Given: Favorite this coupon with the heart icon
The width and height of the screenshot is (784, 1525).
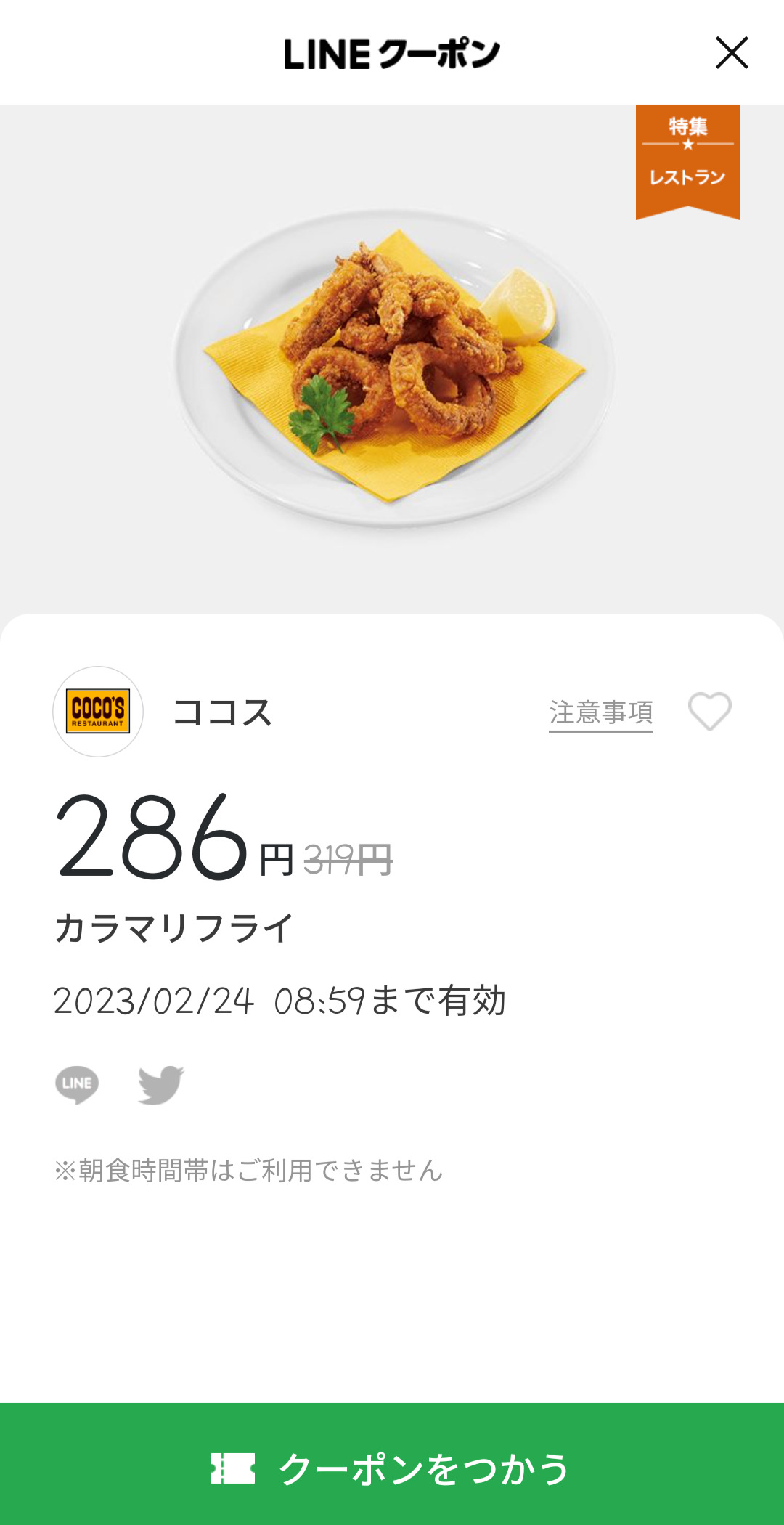Looking at the screenshot, I should [x=709, y=712].
